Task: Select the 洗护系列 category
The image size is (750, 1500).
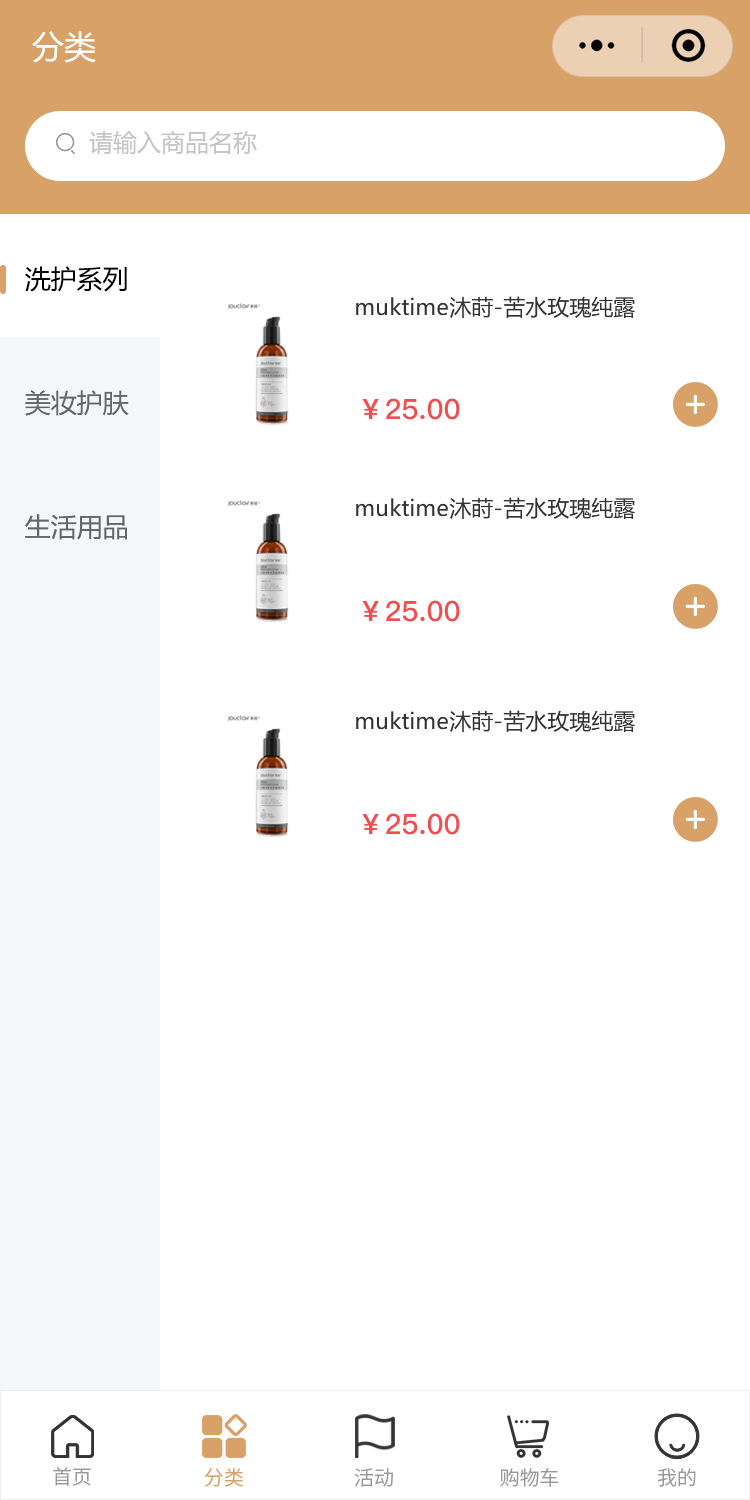Action: (x=77, y=280)
